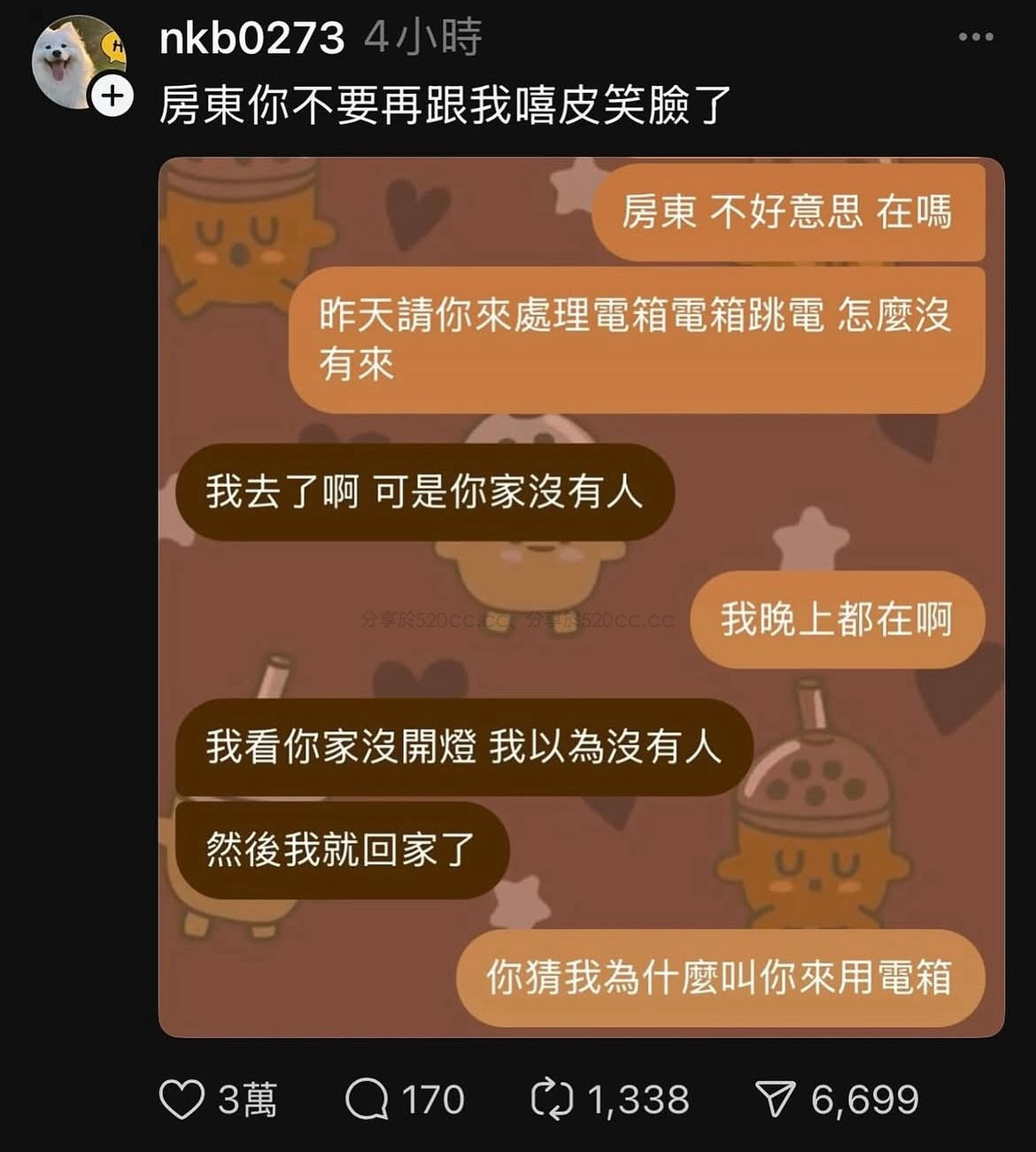Open the three-dot overflow menu
Viewport: 1036px width, 1152px height.
click(x=975, y=37)
